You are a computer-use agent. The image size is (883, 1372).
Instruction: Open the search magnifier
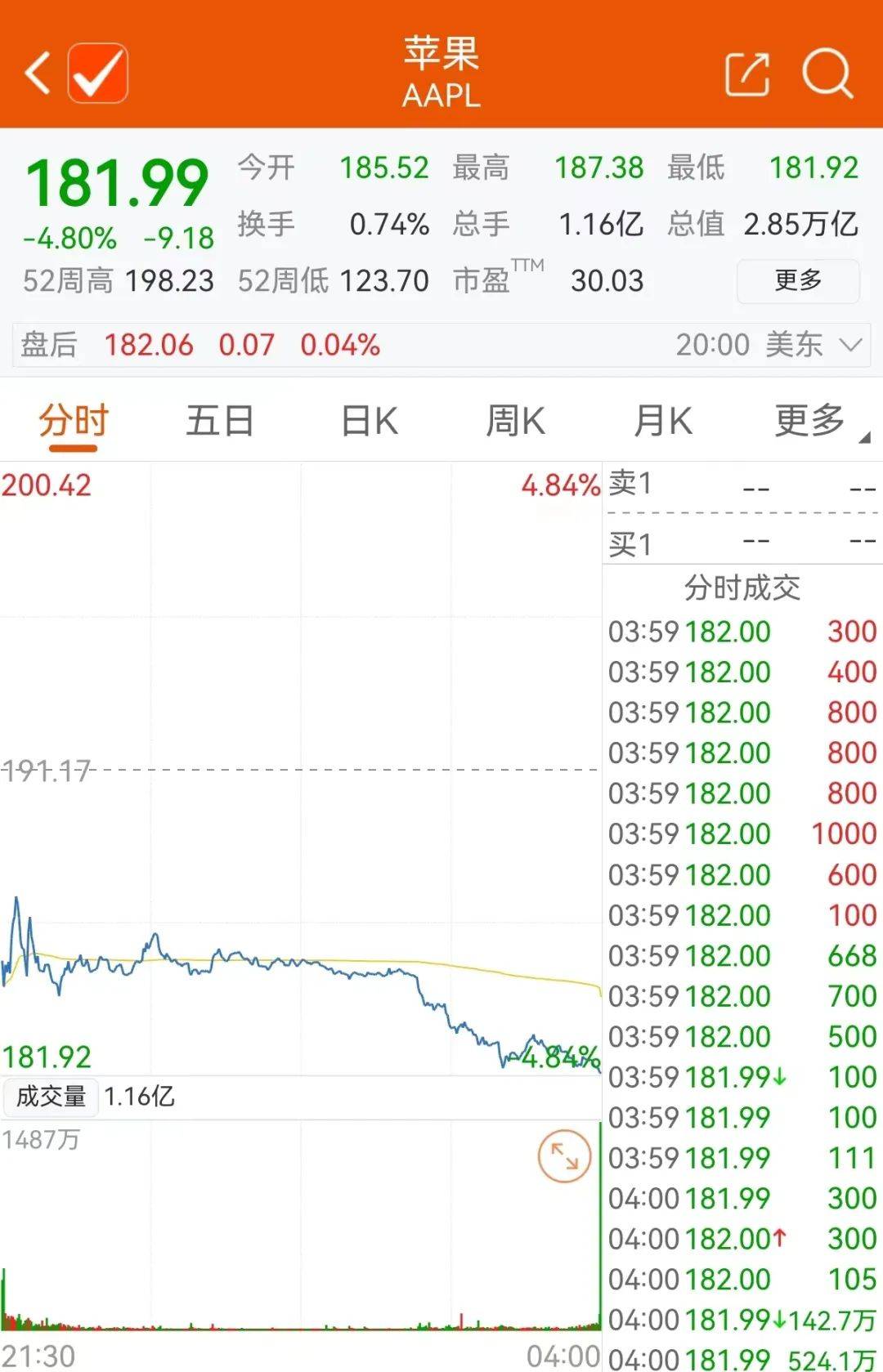[827, 74]
